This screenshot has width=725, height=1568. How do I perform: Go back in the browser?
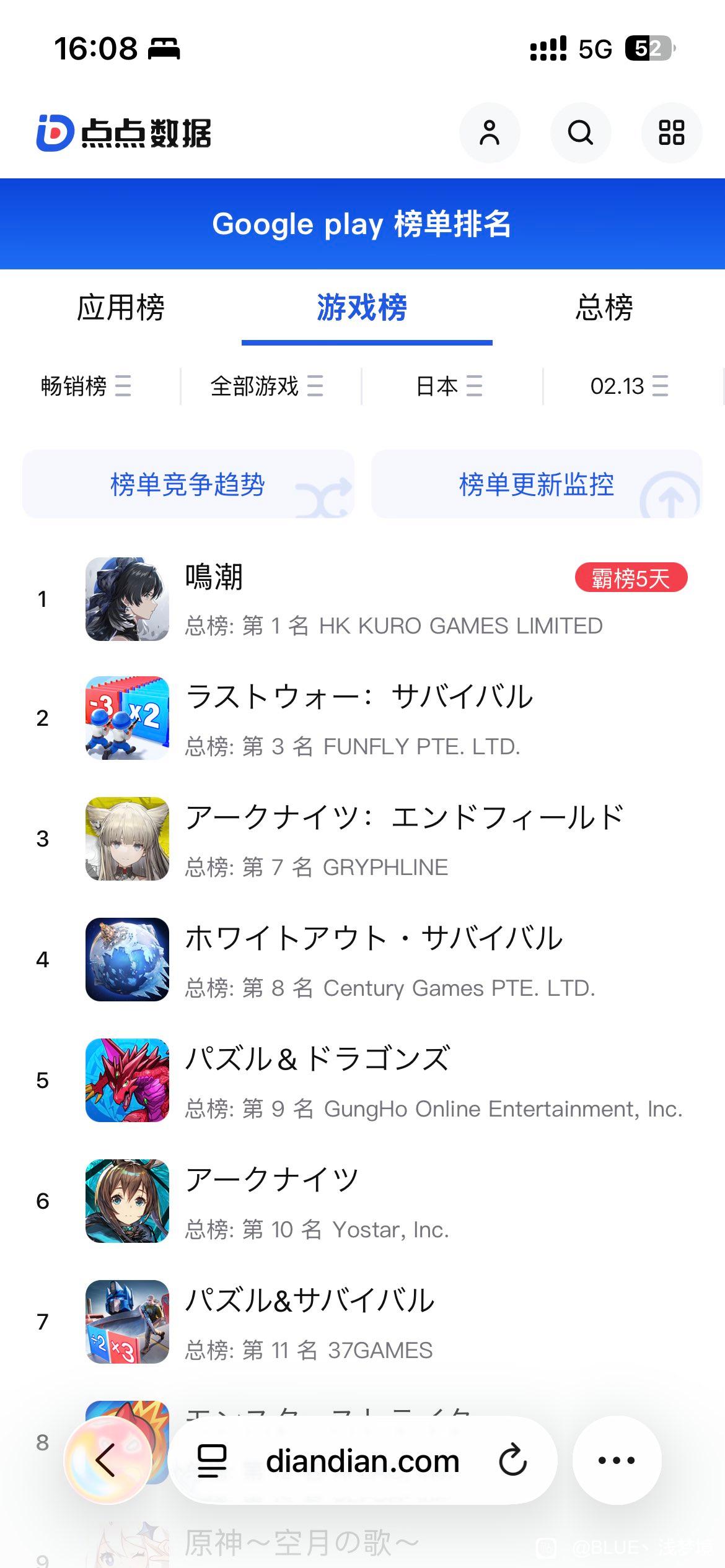[107, 1460]
